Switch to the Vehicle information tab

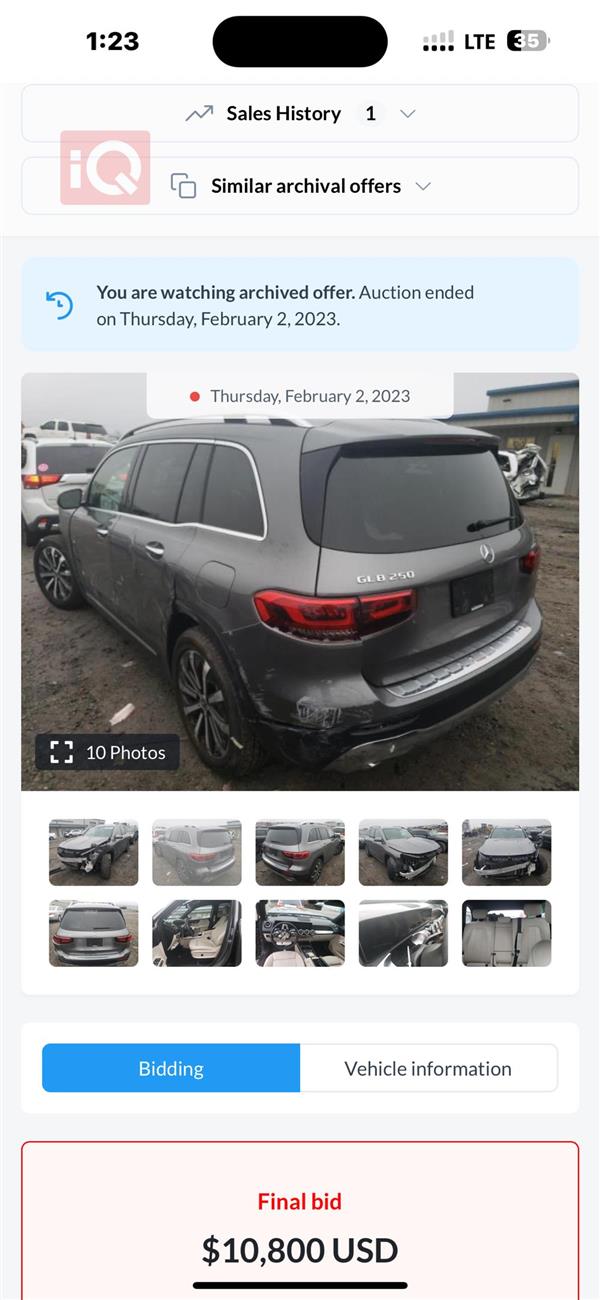[x=428, y=1069]
